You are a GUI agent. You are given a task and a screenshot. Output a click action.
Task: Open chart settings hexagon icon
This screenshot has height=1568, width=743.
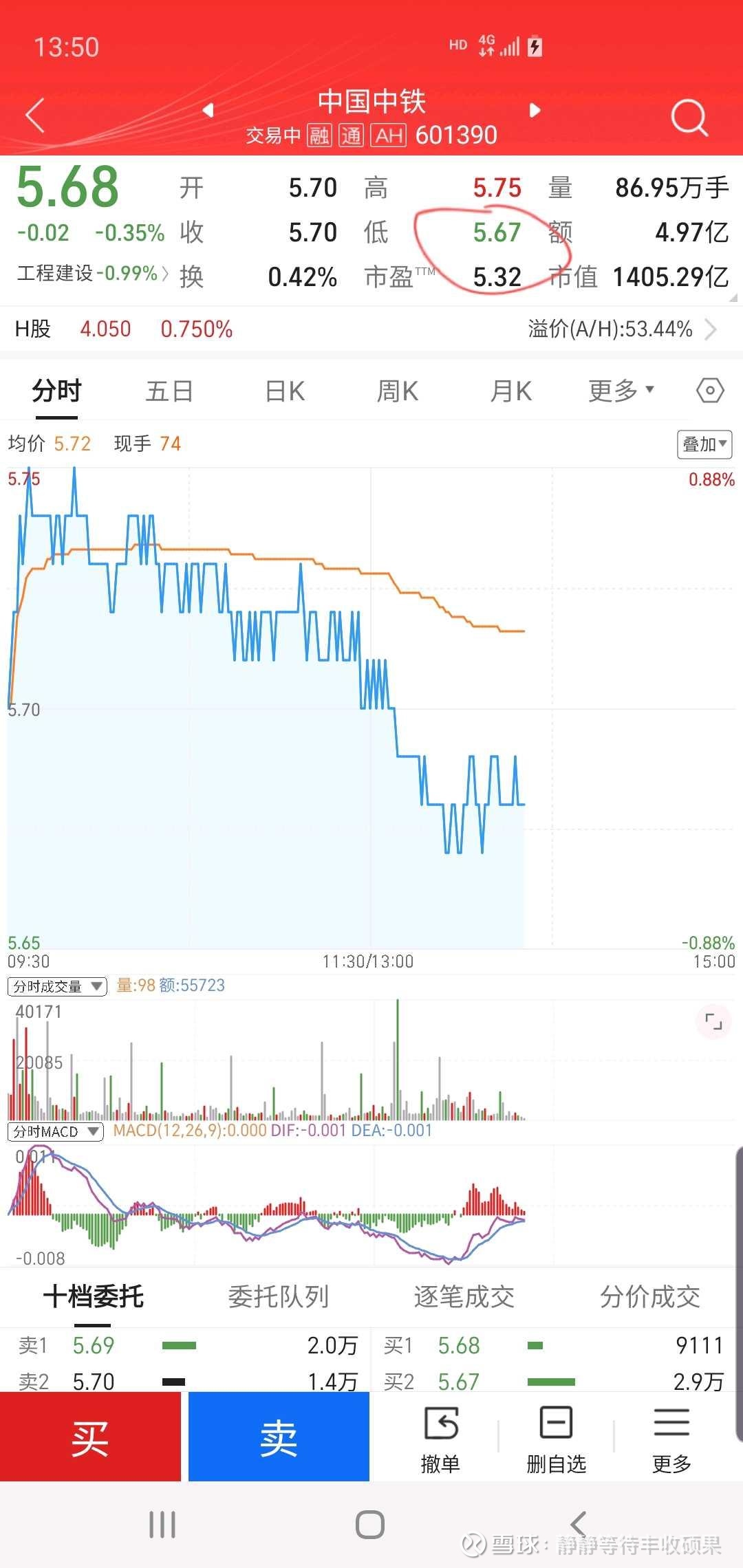click(710, 391)
